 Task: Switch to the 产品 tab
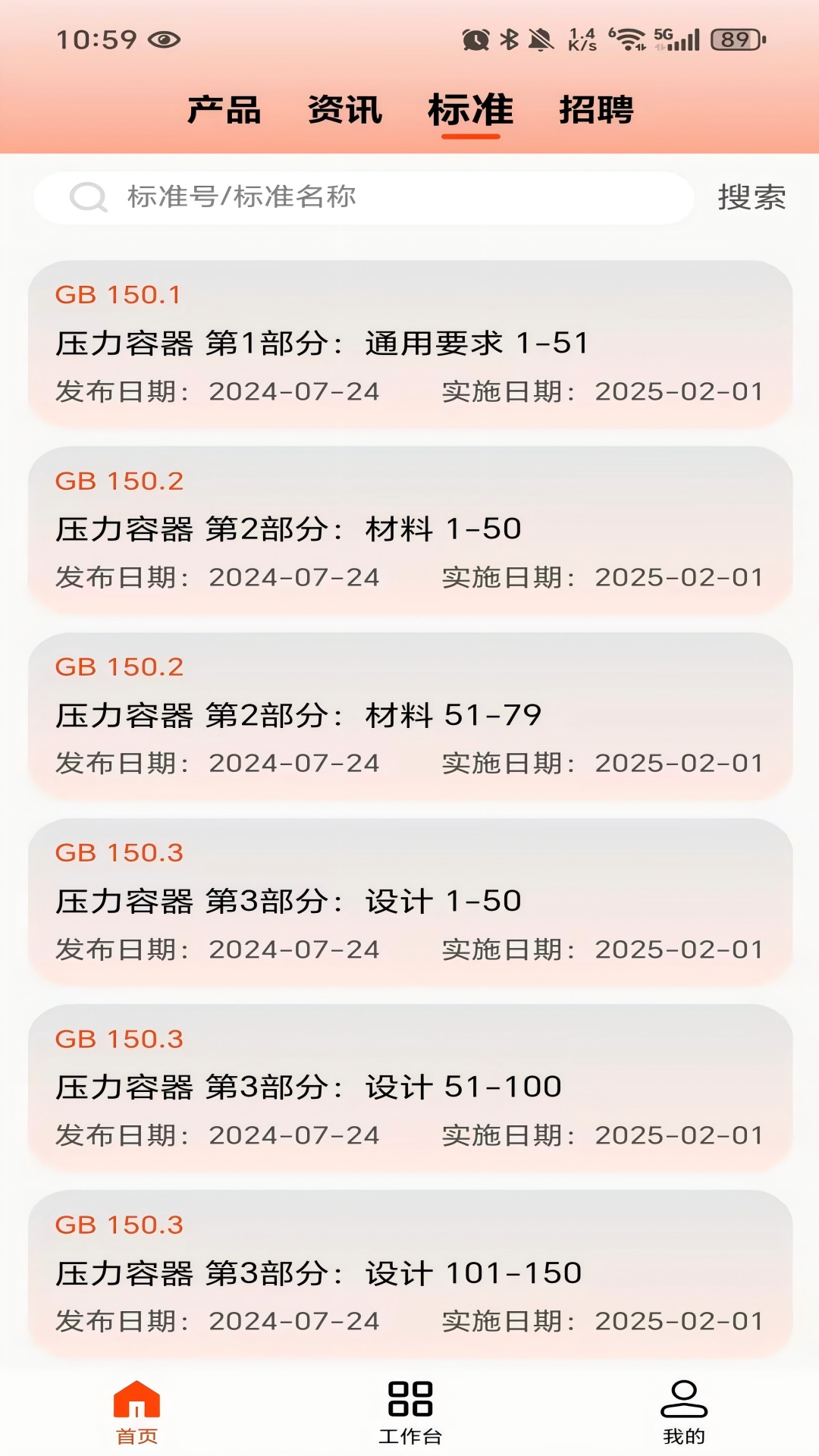click(x=225, y=111)
